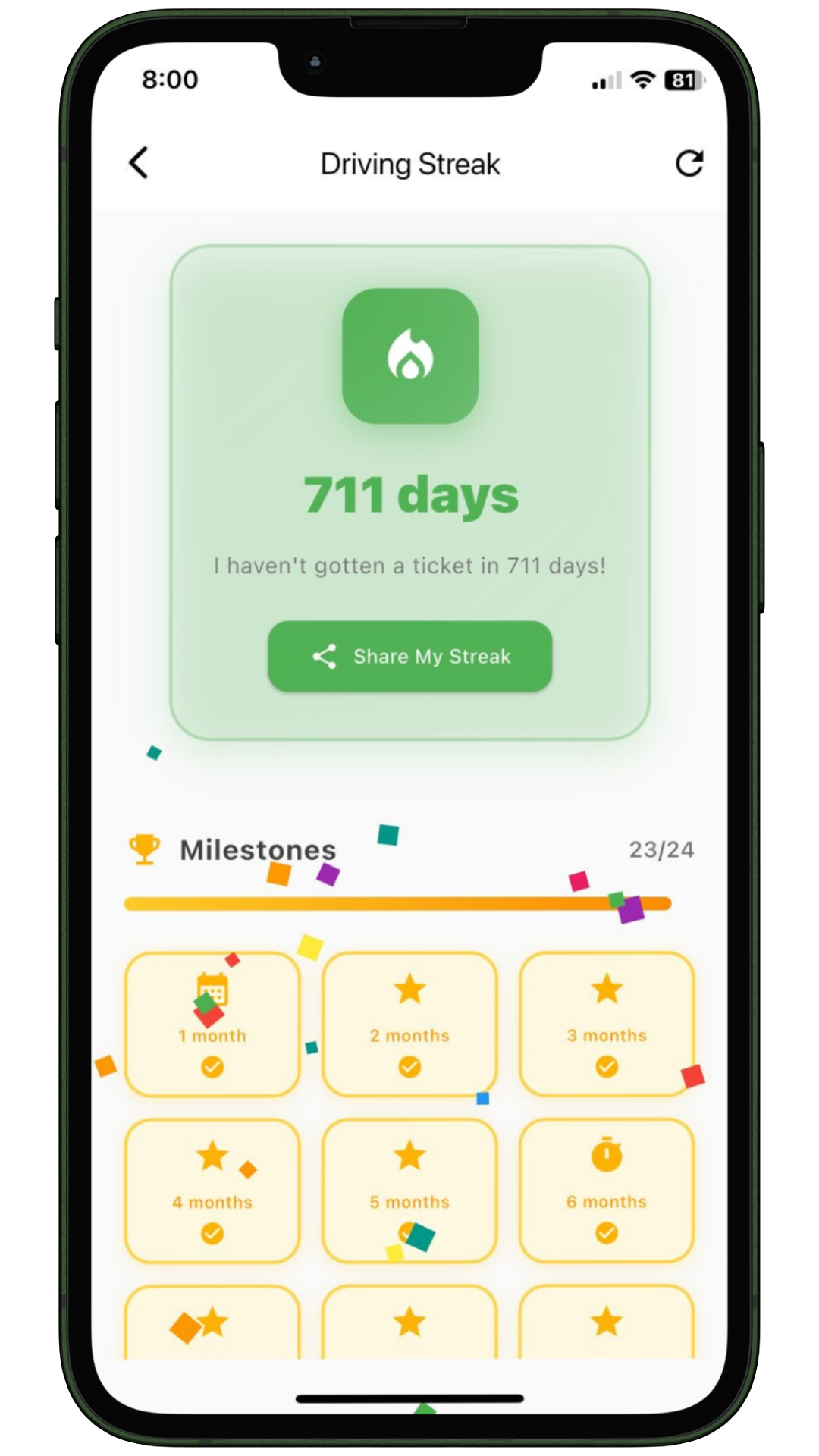Open the 5 months milestone card
The image size is (819, 1456).
point(409,1191)
